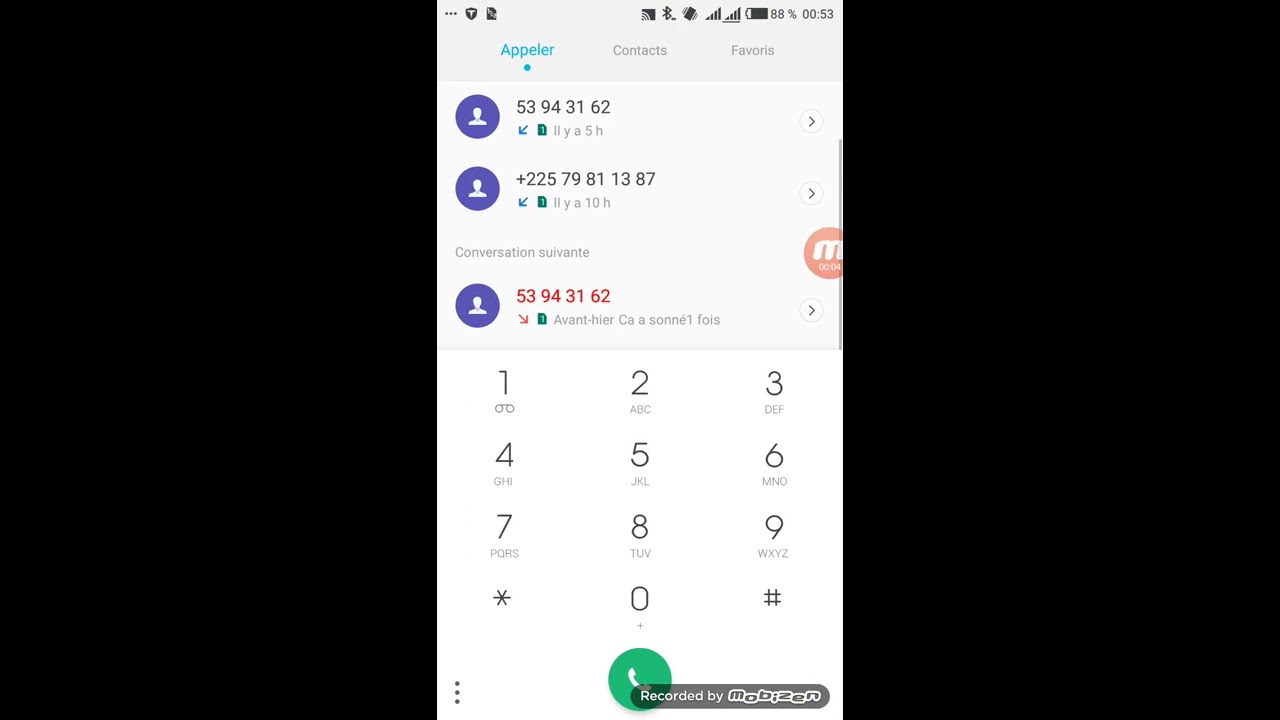Open details for +225 79 81 13 87
Viewport: 1280px width, 720px height.
pos(811,193)
